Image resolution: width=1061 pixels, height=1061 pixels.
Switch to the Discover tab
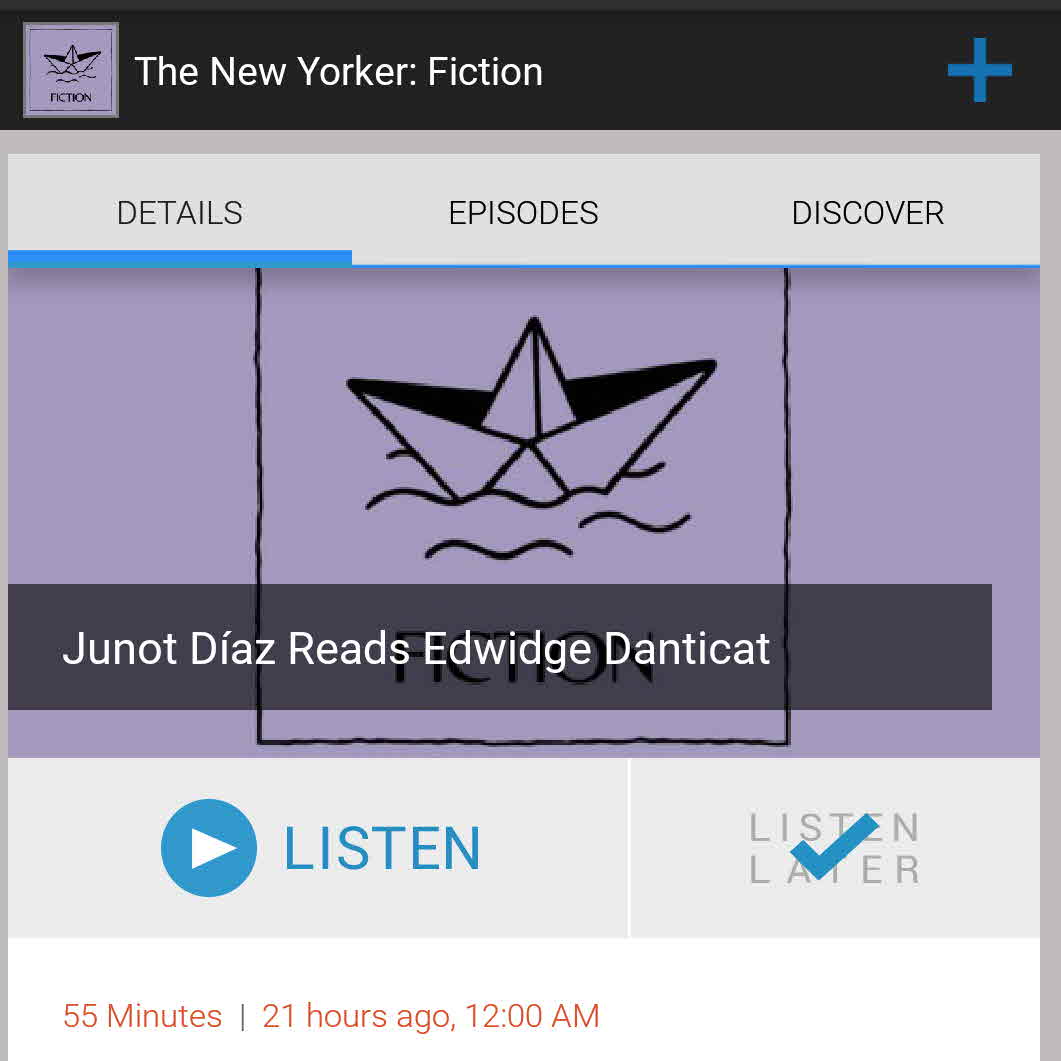click(x=867, y=213)
